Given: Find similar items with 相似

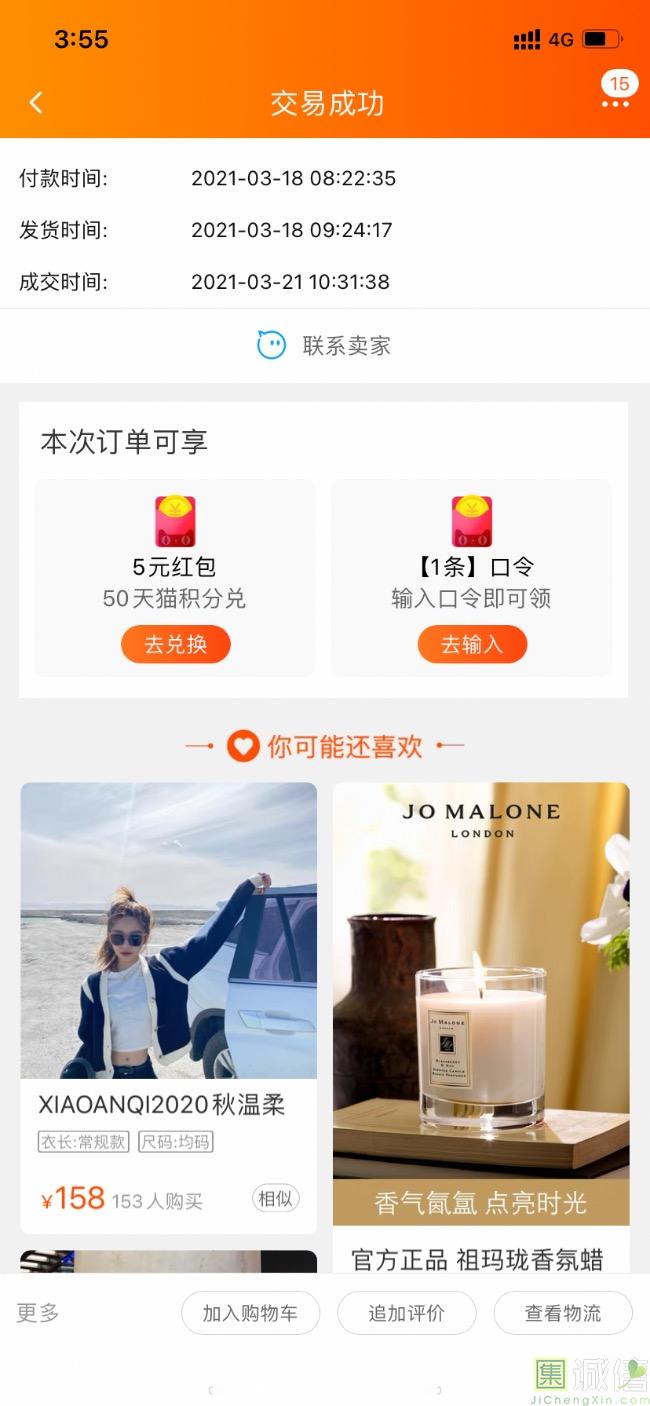Looking at the screenshot, I should coord(275,1198).
